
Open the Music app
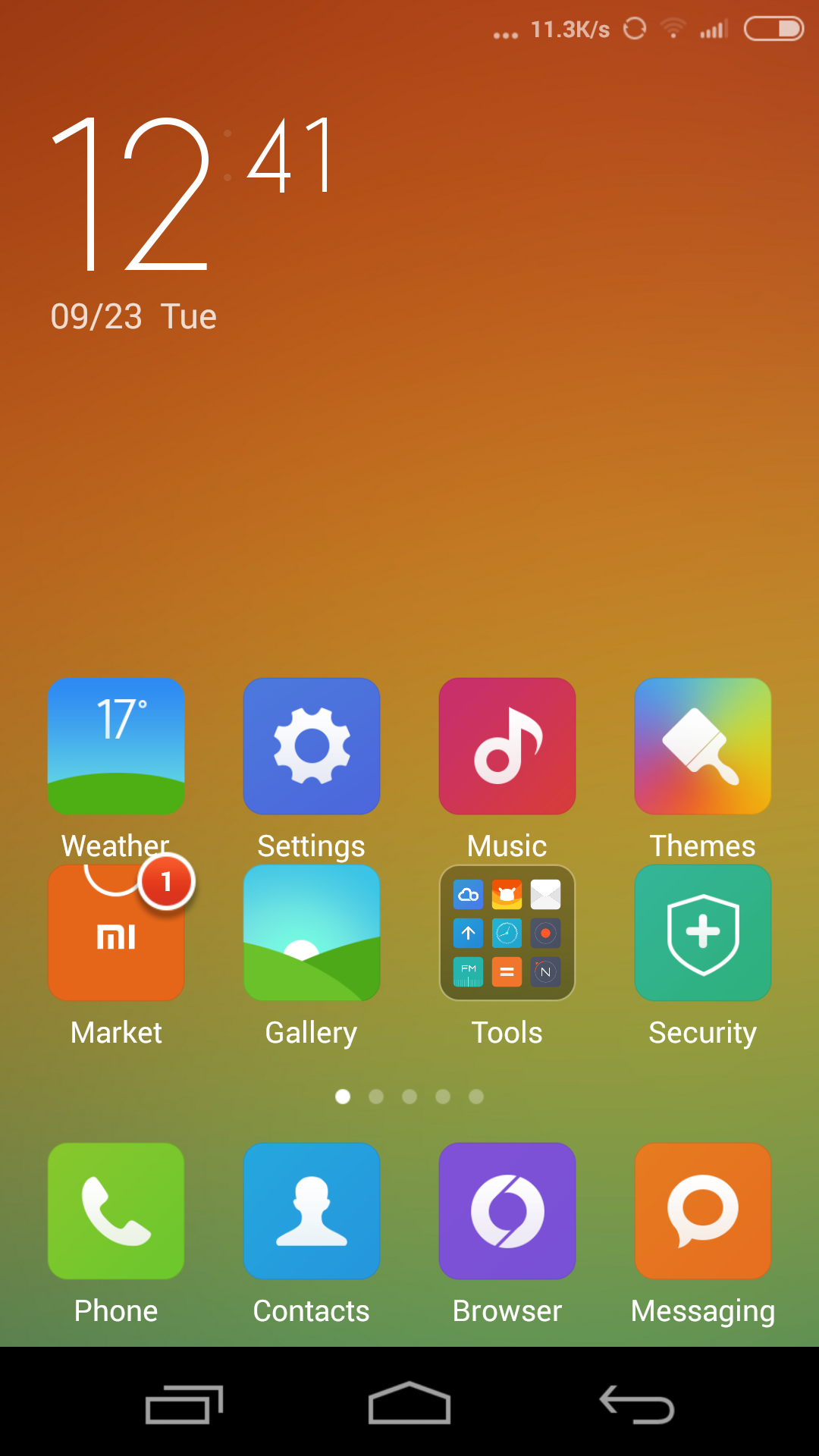507,746
